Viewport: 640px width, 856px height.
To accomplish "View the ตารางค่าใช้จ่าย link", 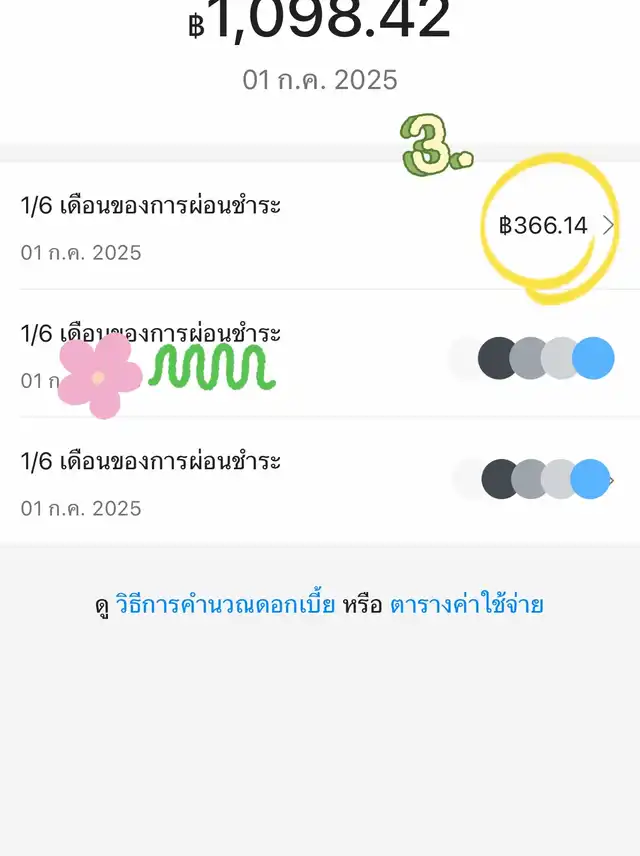I will coord(466,605).
